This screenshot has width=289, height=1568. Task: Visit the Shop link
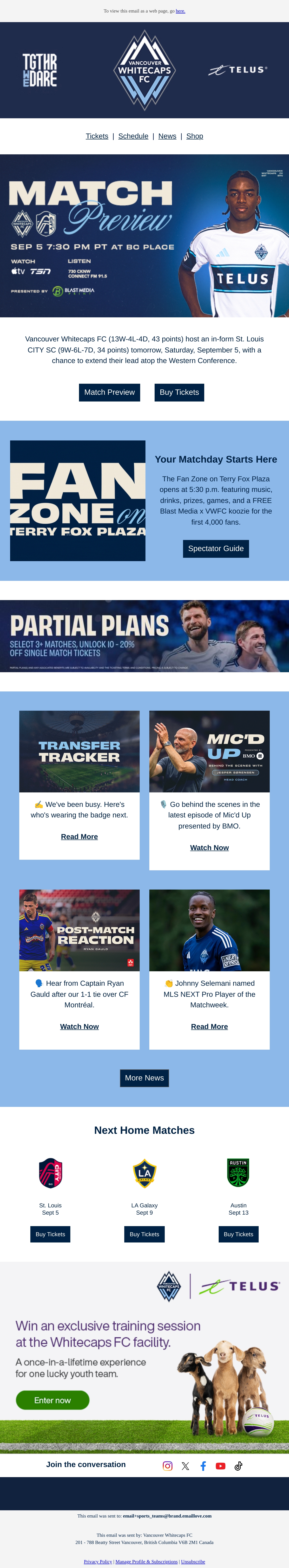195,136
